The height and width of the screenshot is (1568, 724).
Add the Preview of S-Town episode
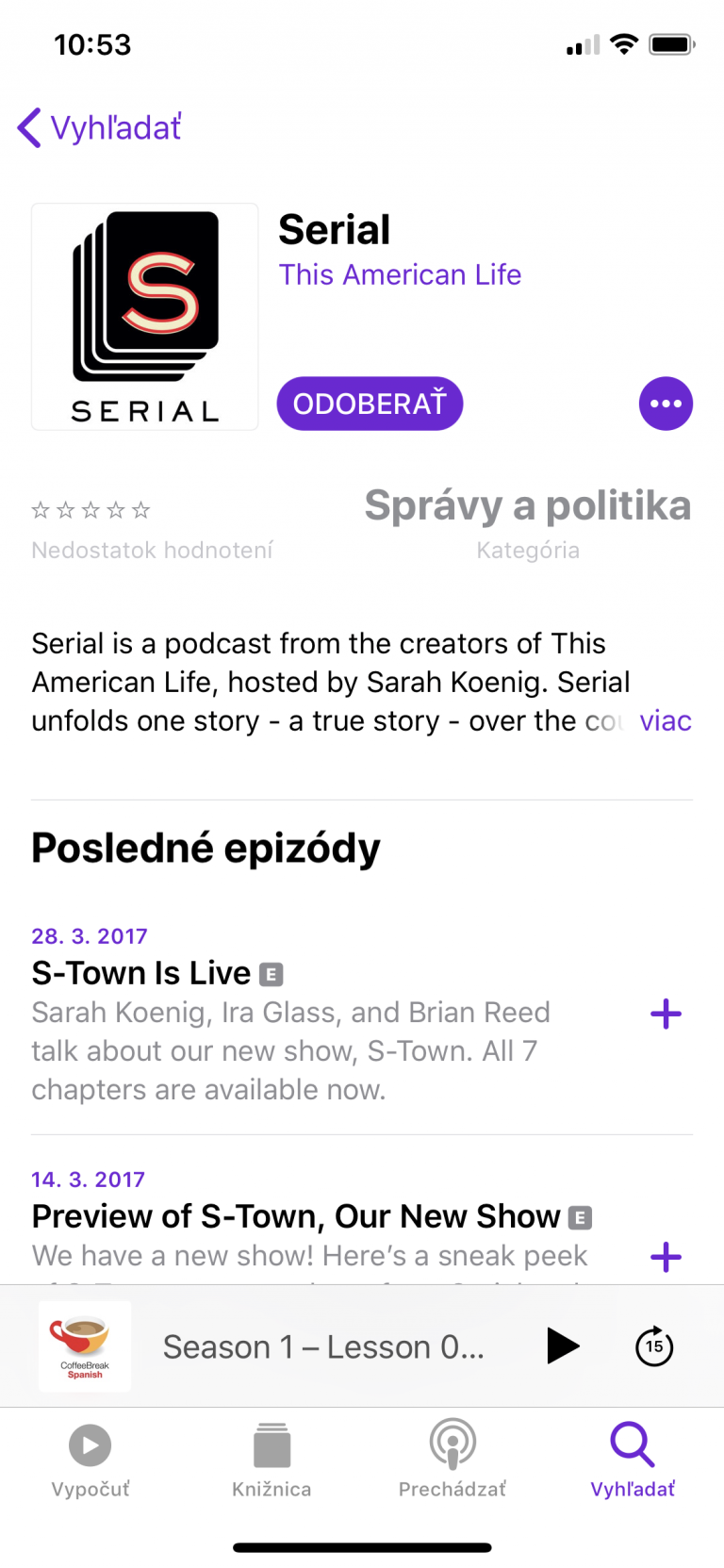coord(666,1257)
